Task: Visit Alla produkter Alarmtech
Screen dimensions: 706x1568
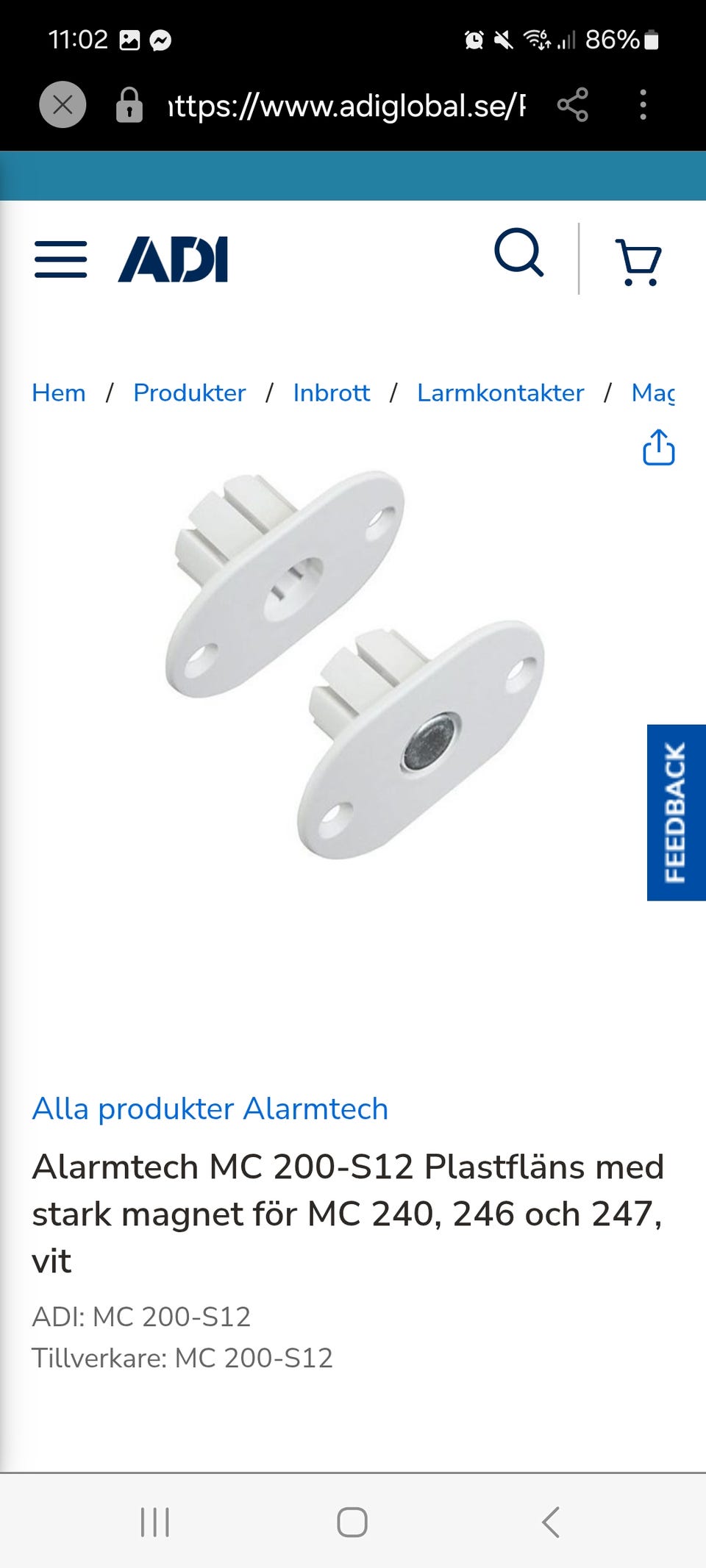Action: tap(210, 1108)
